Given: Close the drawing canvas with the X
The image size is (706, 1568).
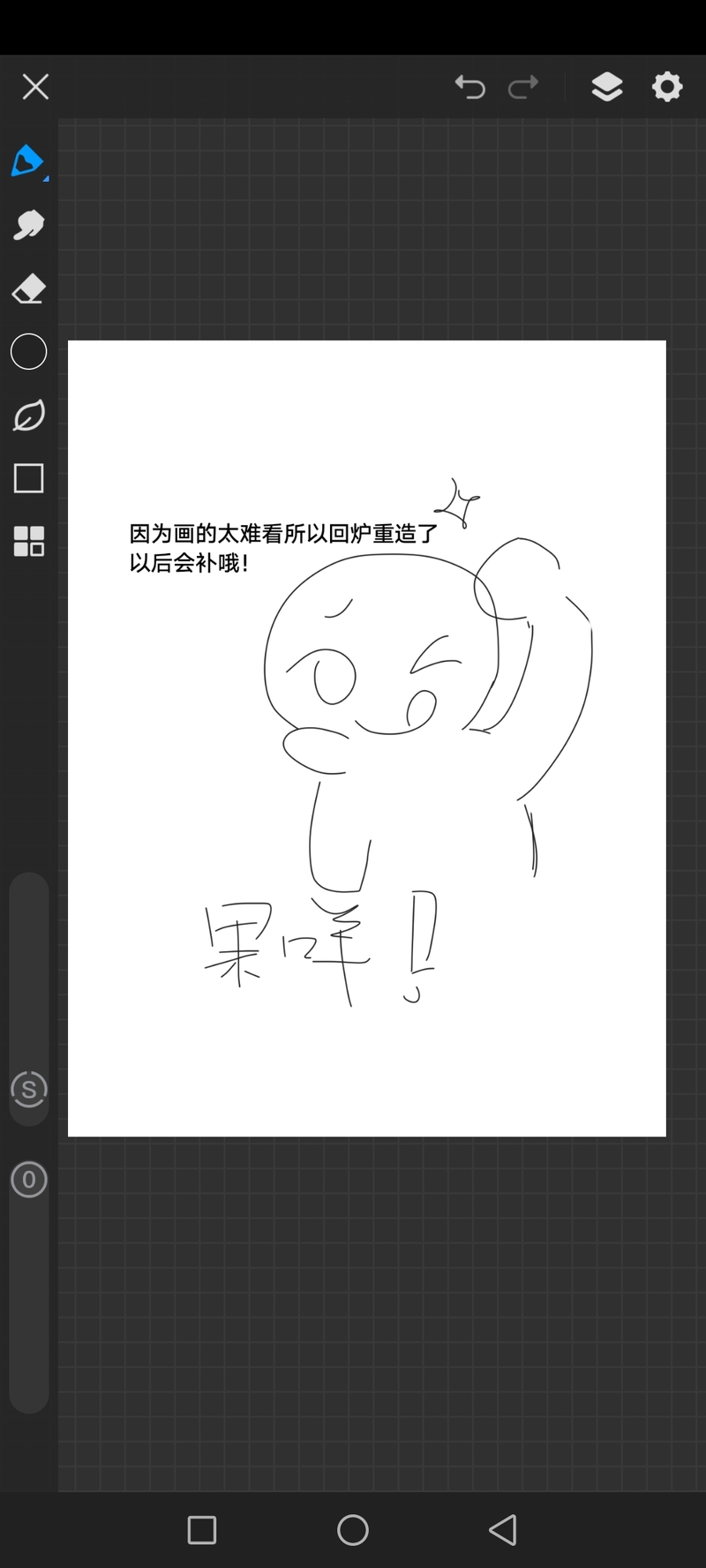Looking at the screenshot, I should 35,86.
